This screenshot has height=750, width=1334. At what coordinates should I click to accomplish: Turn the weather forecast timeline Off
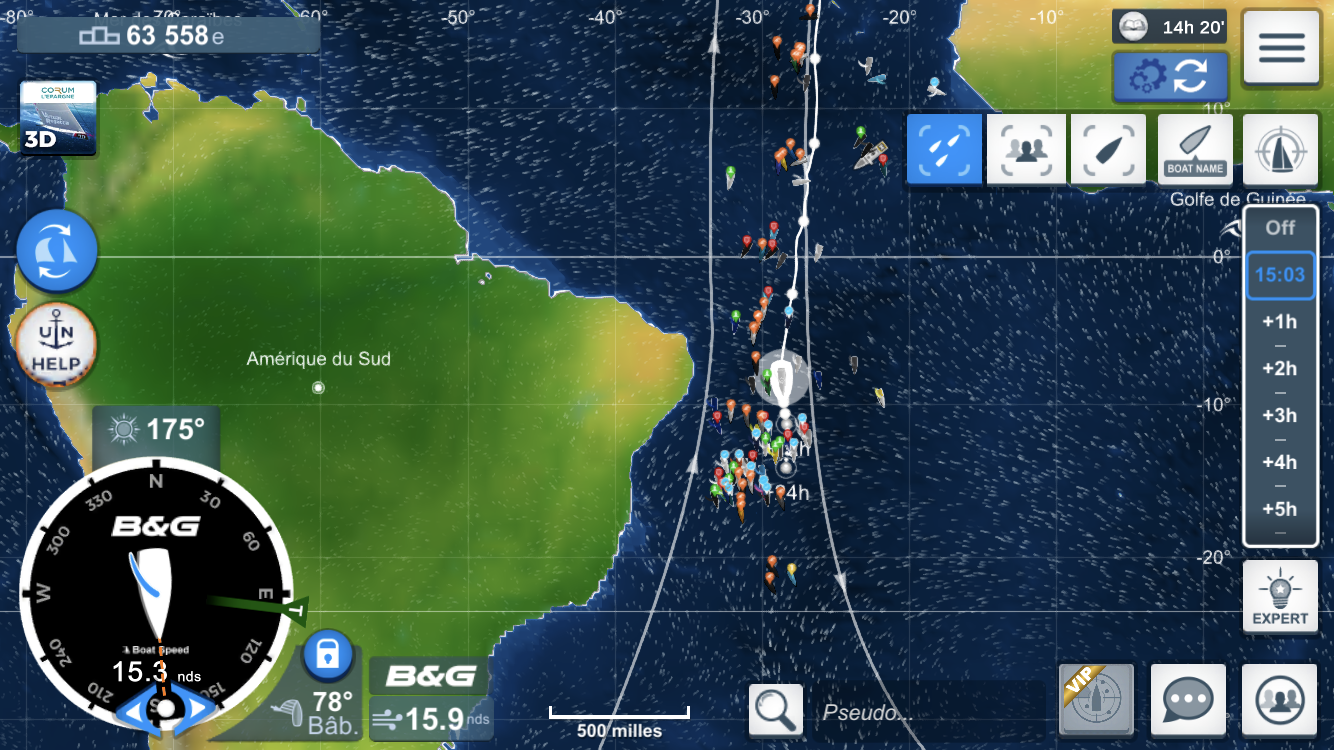[1280, 227]
